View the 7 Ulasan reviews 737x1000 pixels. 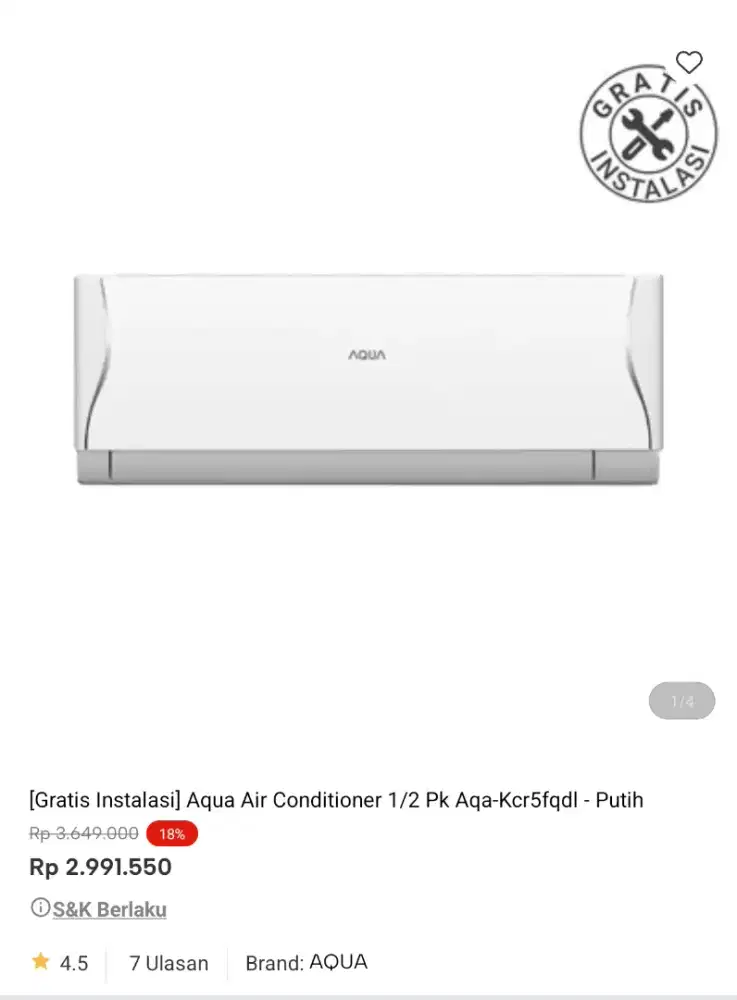pos(168,963)
